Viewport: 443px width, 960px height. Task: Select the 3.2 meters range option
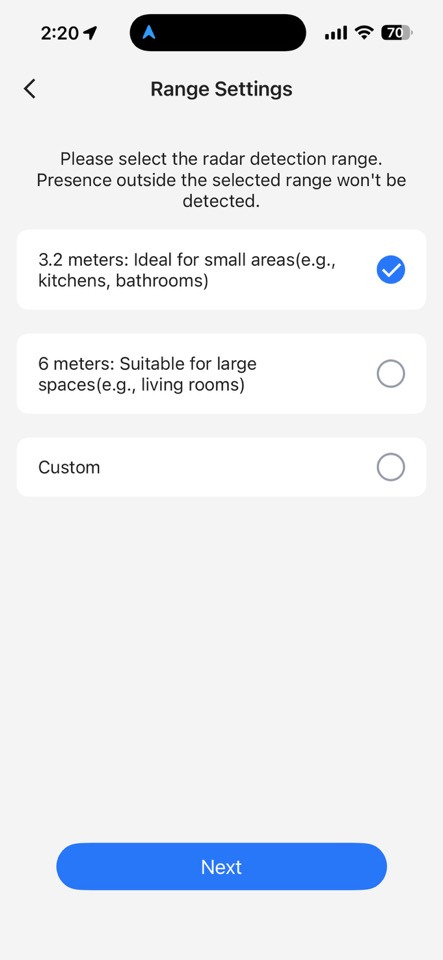coord(221,270)
